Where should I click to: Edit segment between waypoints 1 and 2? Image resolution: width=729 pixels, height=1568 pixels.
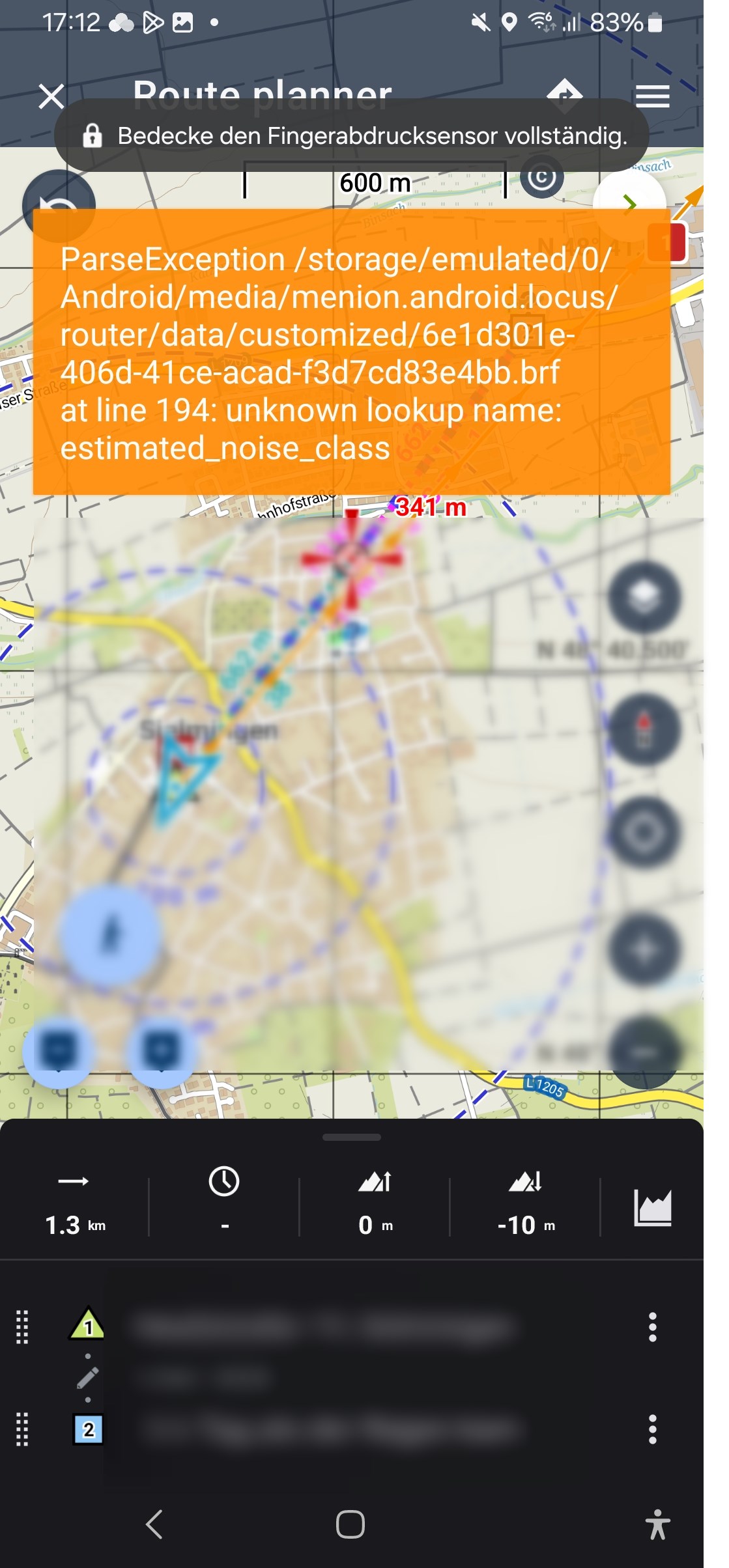(88, 1377)
